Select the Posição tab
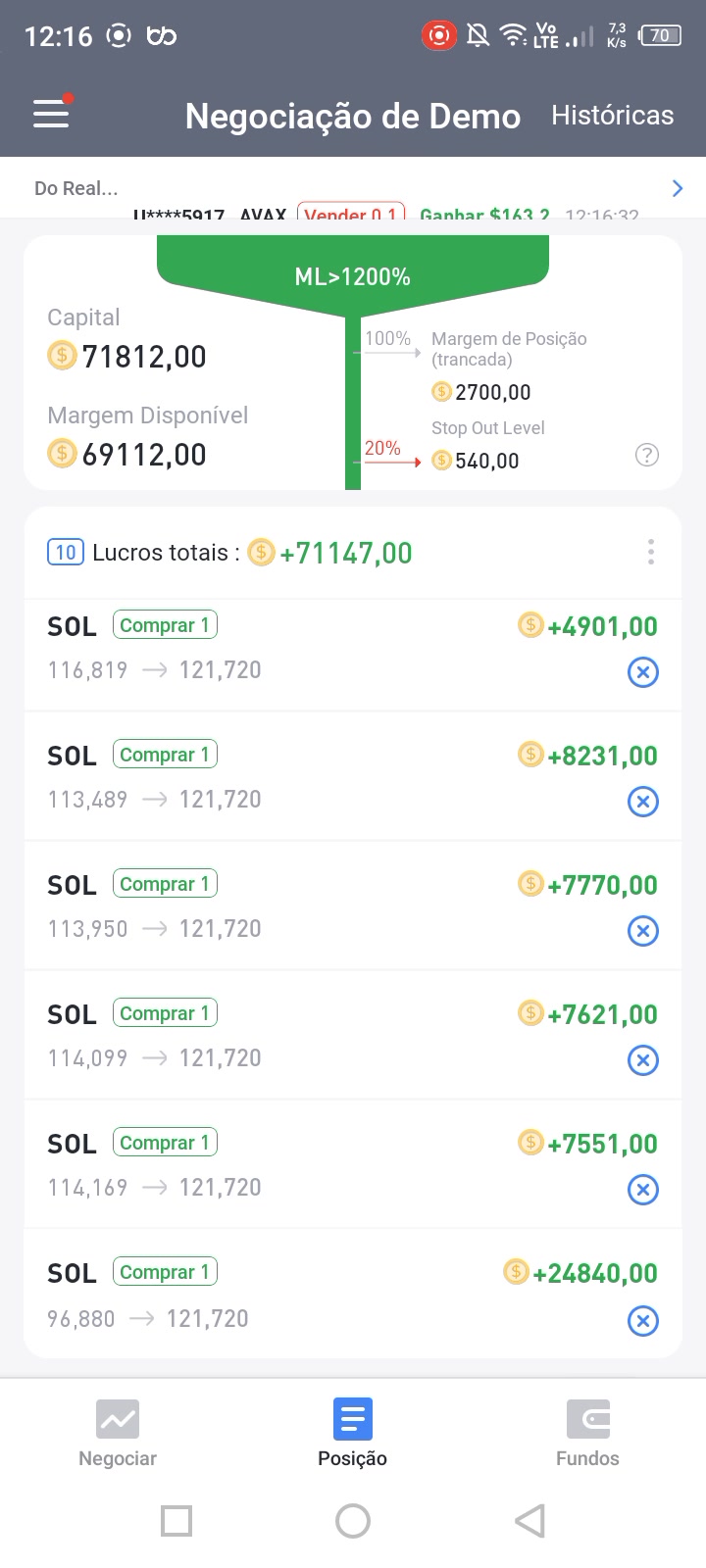Viewport: 706px width, 1568px height. [353, 1433]
